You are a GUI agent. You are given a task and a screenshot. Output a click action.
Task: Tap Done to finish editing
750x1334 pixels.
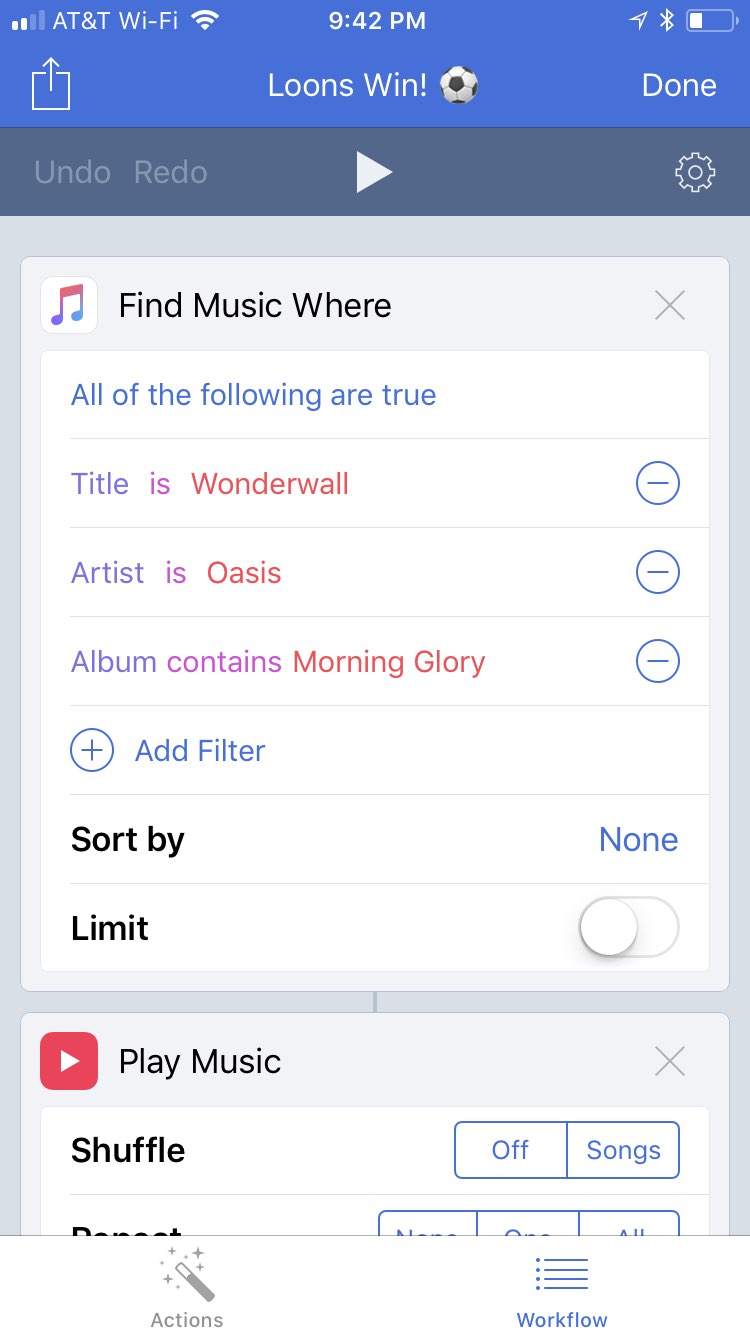coord(679,85)
